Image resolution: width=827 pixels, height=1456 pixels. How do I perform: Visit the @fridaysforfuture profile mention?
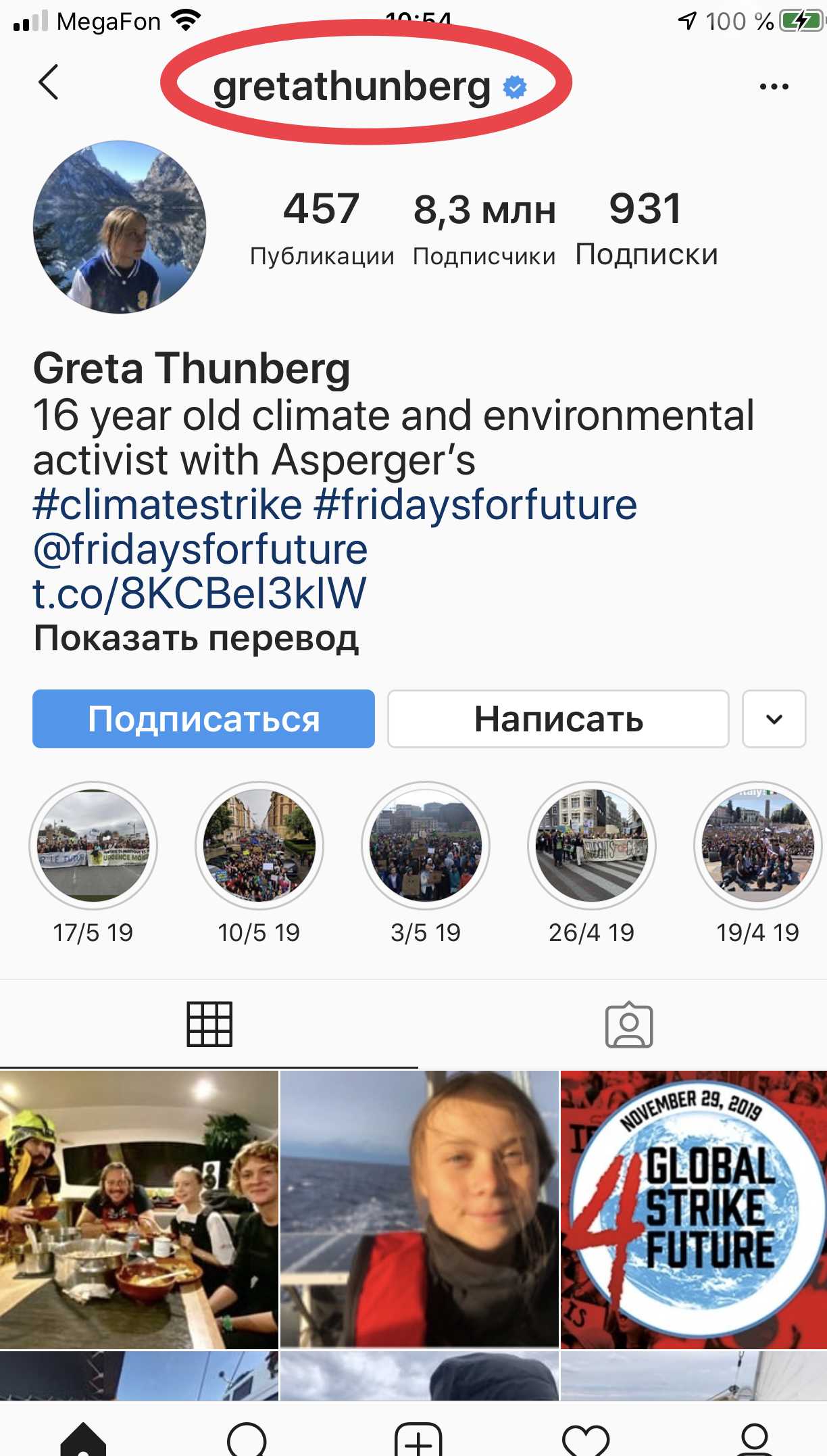pos(200,549)
